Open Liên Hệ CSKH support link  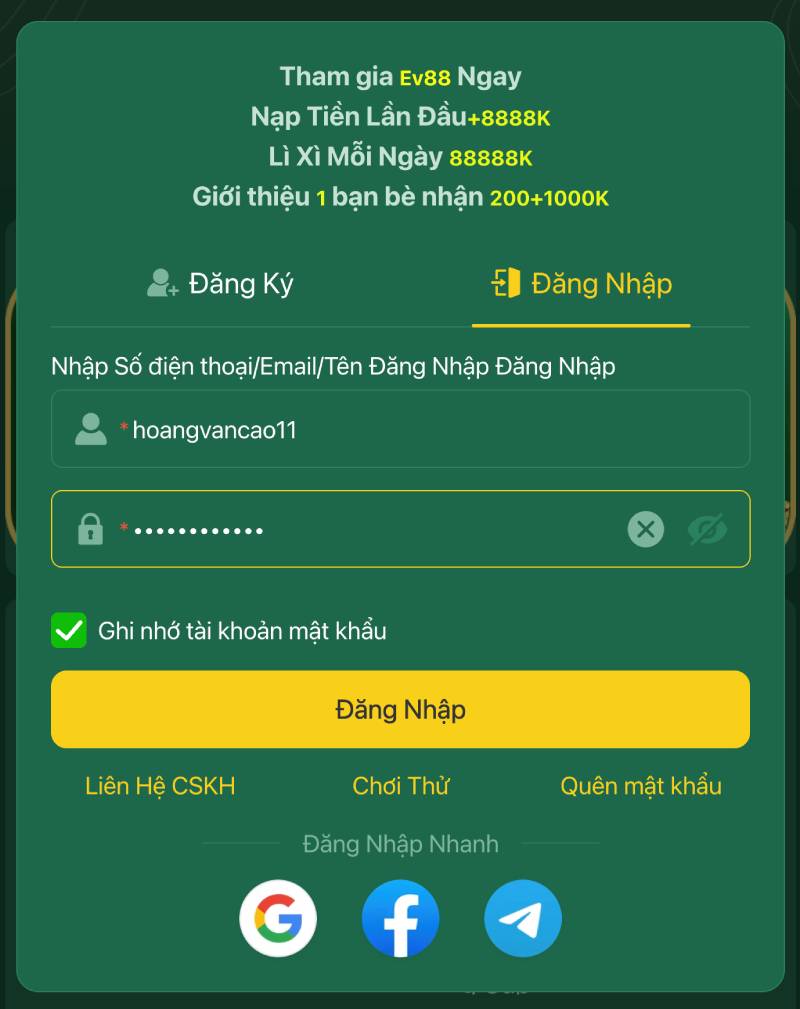(x=160, y=786)
